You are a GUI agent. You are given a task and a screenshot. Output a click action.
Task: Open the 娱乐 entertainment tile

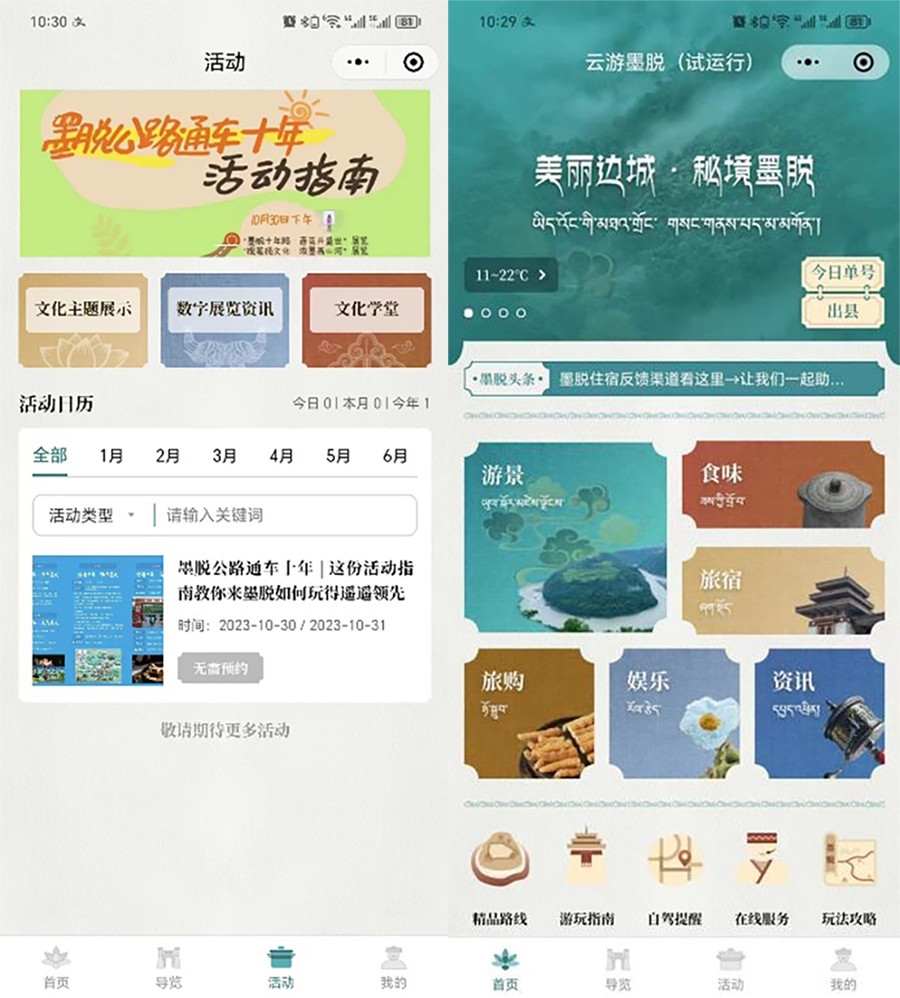674,713
